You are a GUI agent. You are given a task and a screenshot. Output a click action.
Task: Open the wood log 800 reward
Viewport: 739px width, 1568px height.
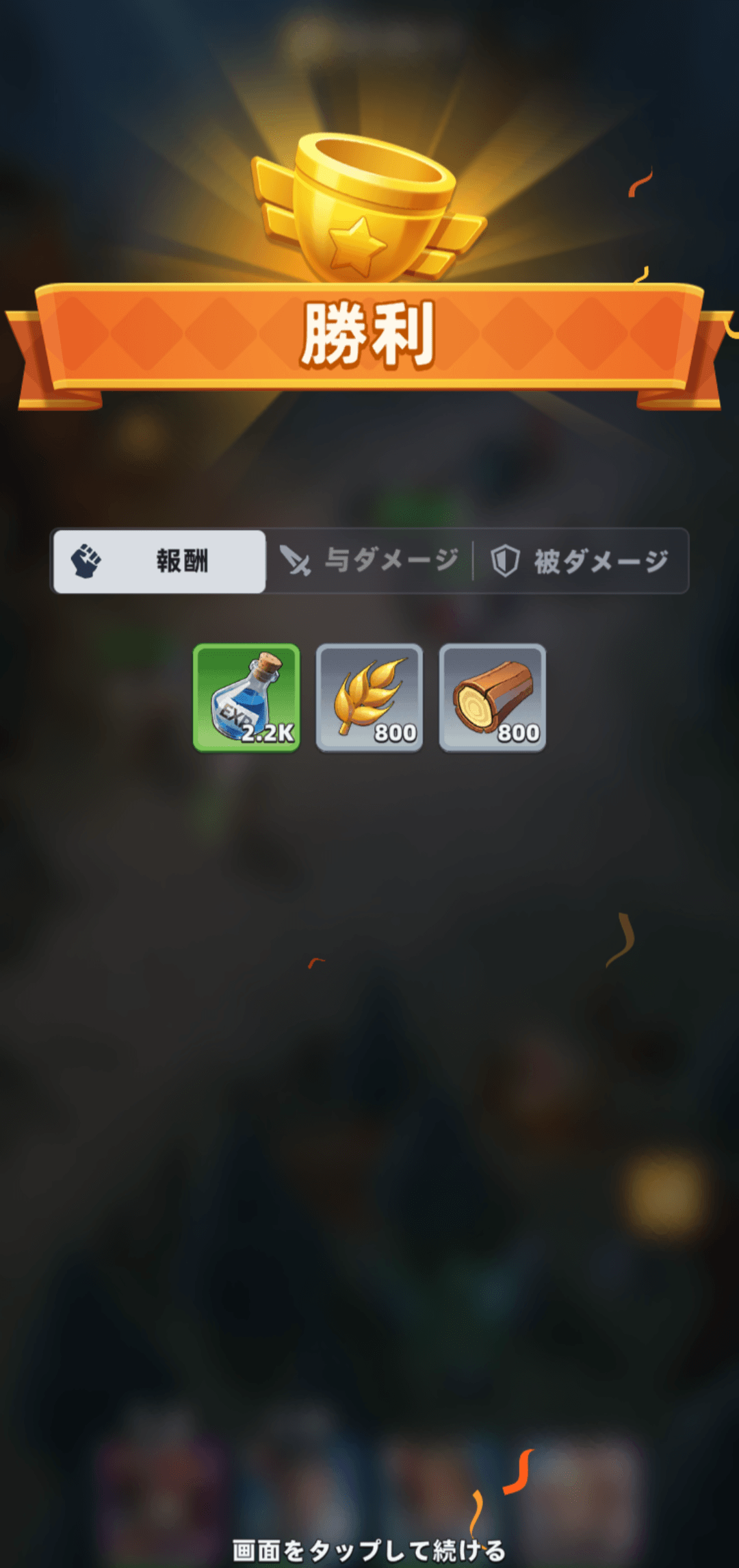click(493, 698)
